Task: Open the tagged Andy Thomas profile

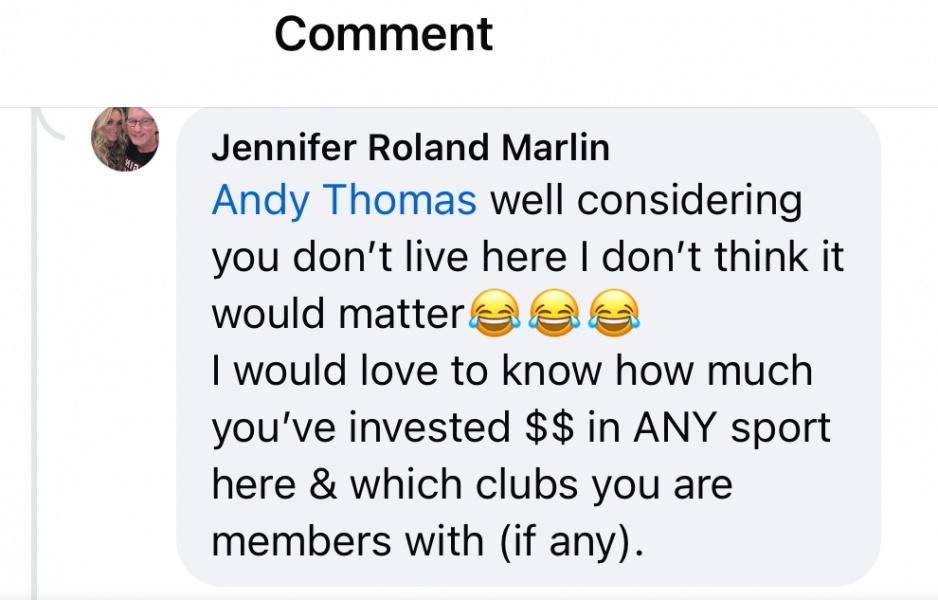Action: tap(344, 201)
